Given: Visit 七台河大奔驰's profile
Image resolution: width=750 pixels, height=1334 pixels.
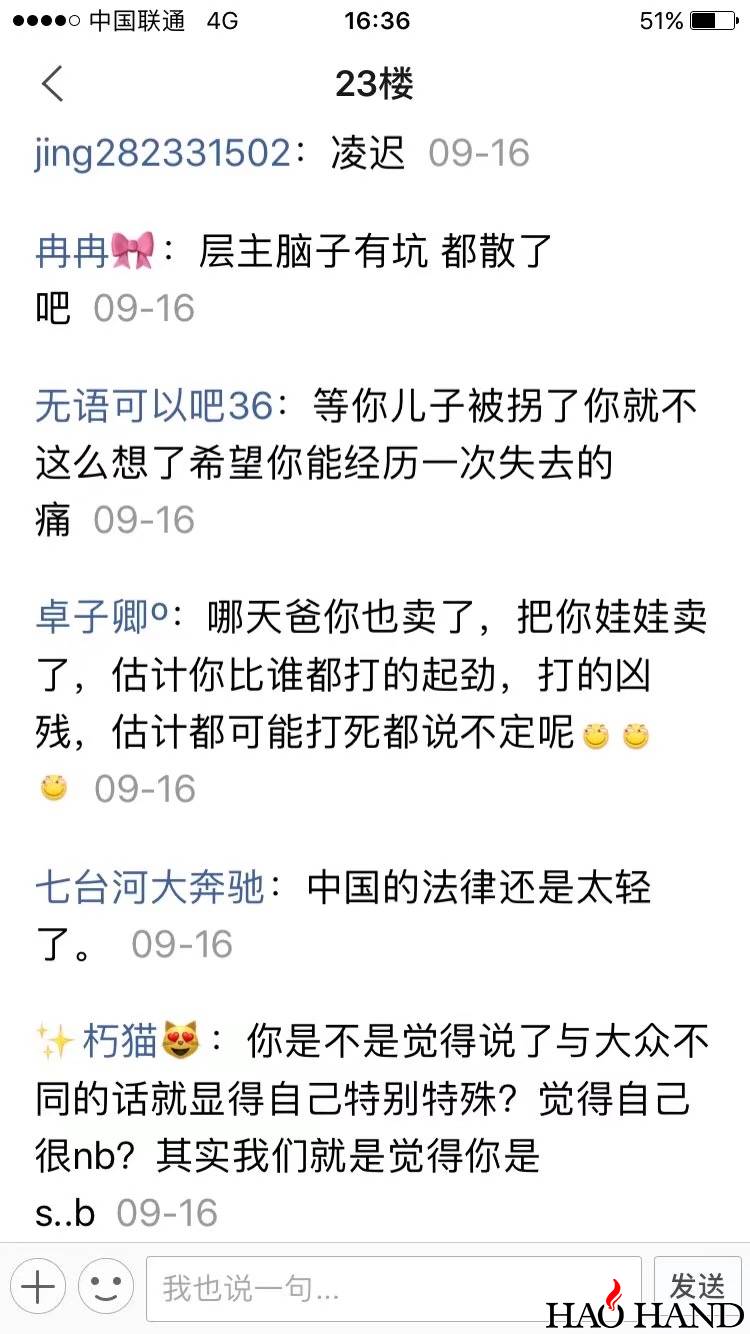Looking at the screenshot, I should click(x=151, y=887).
